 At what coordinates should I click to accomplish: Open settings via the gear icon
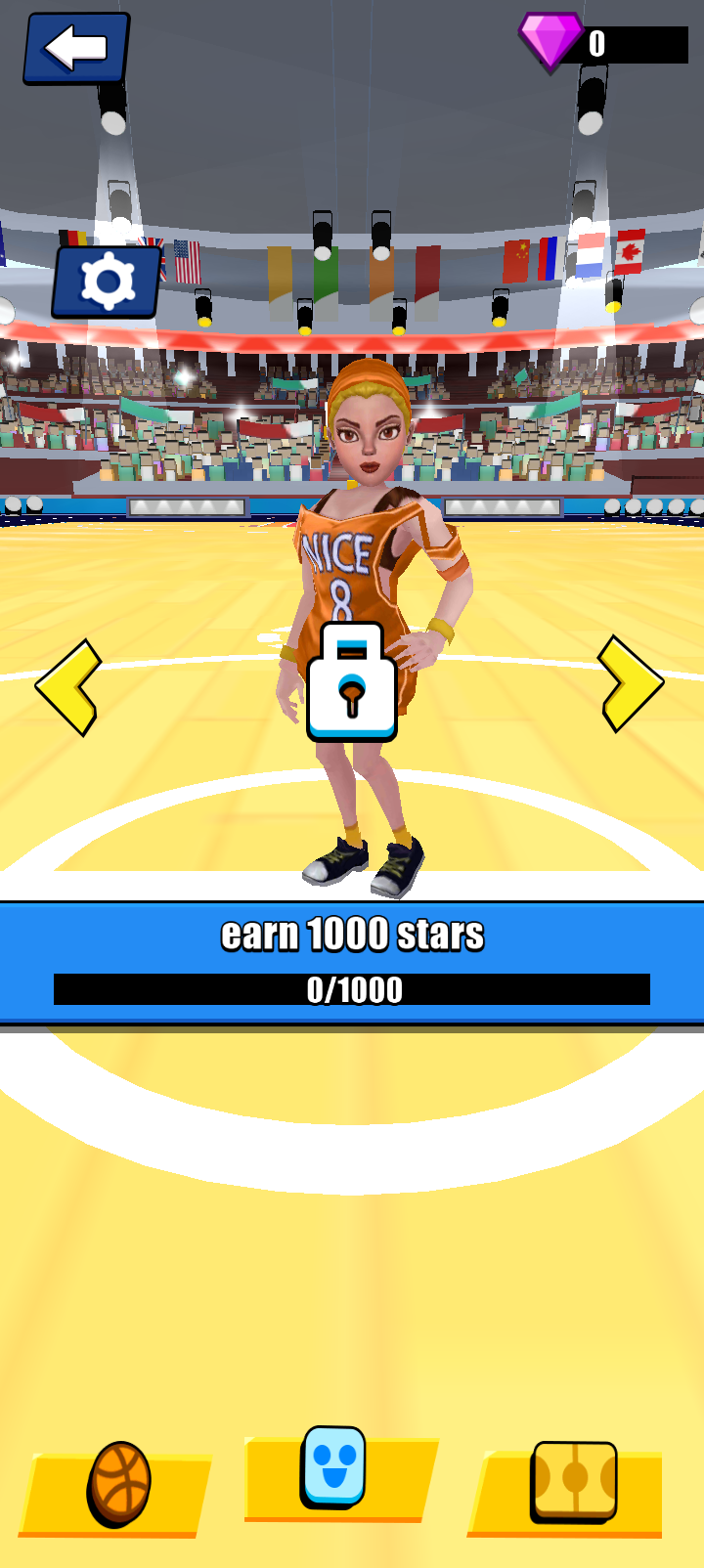point(107,282)
